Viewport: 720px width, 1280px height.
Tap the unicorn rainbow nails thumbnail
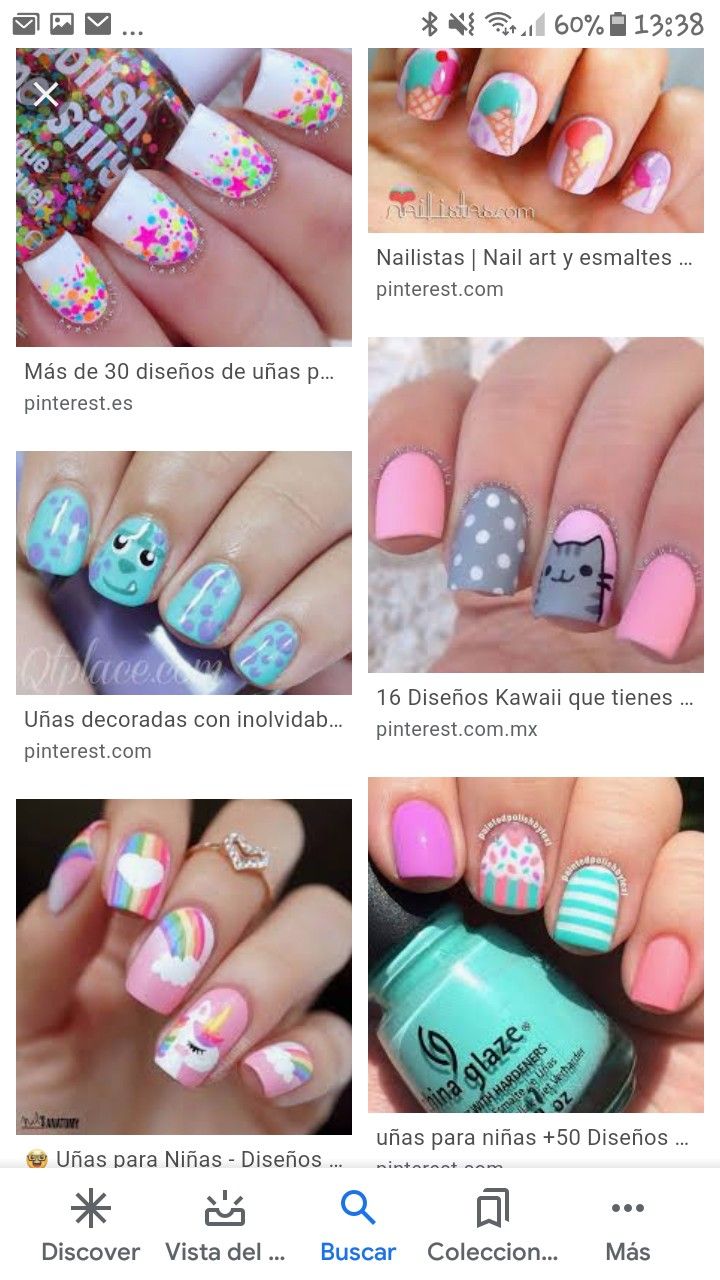pyautogui.click(x=183, y=962)
